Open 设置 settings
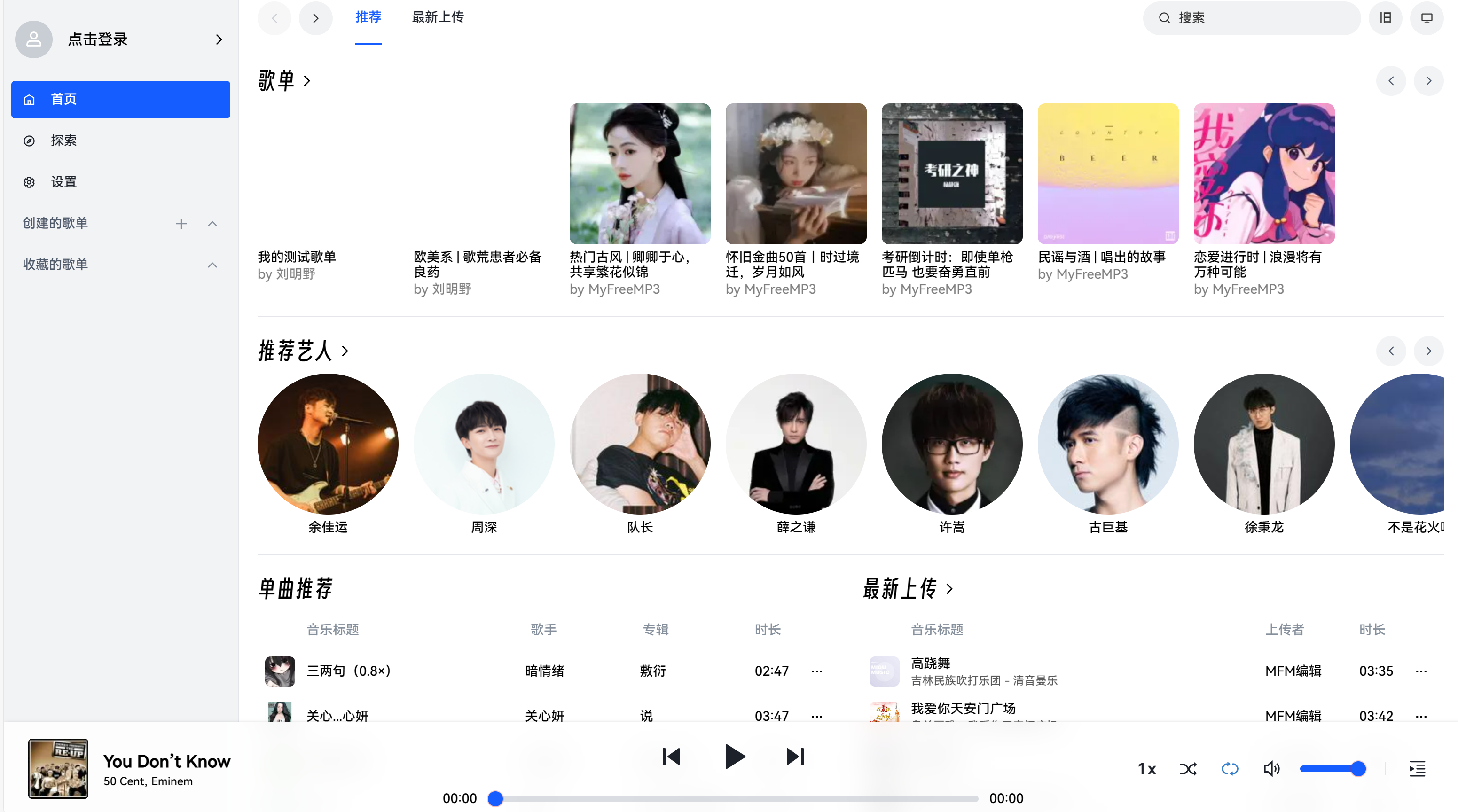Screen dimensions: 1458x812 pos(63,182)
